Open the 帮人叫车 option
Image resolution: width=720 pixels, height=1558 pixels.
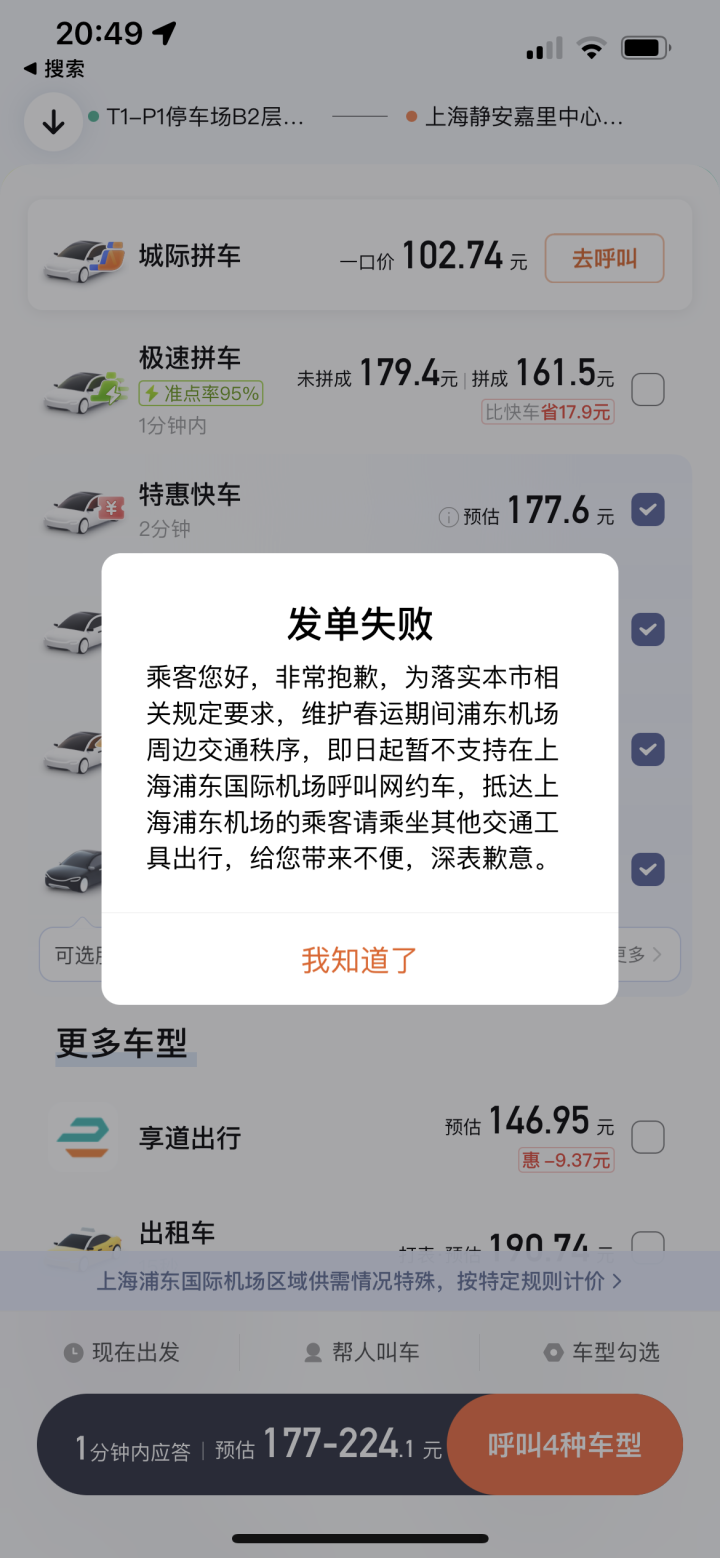point(361,1353)
